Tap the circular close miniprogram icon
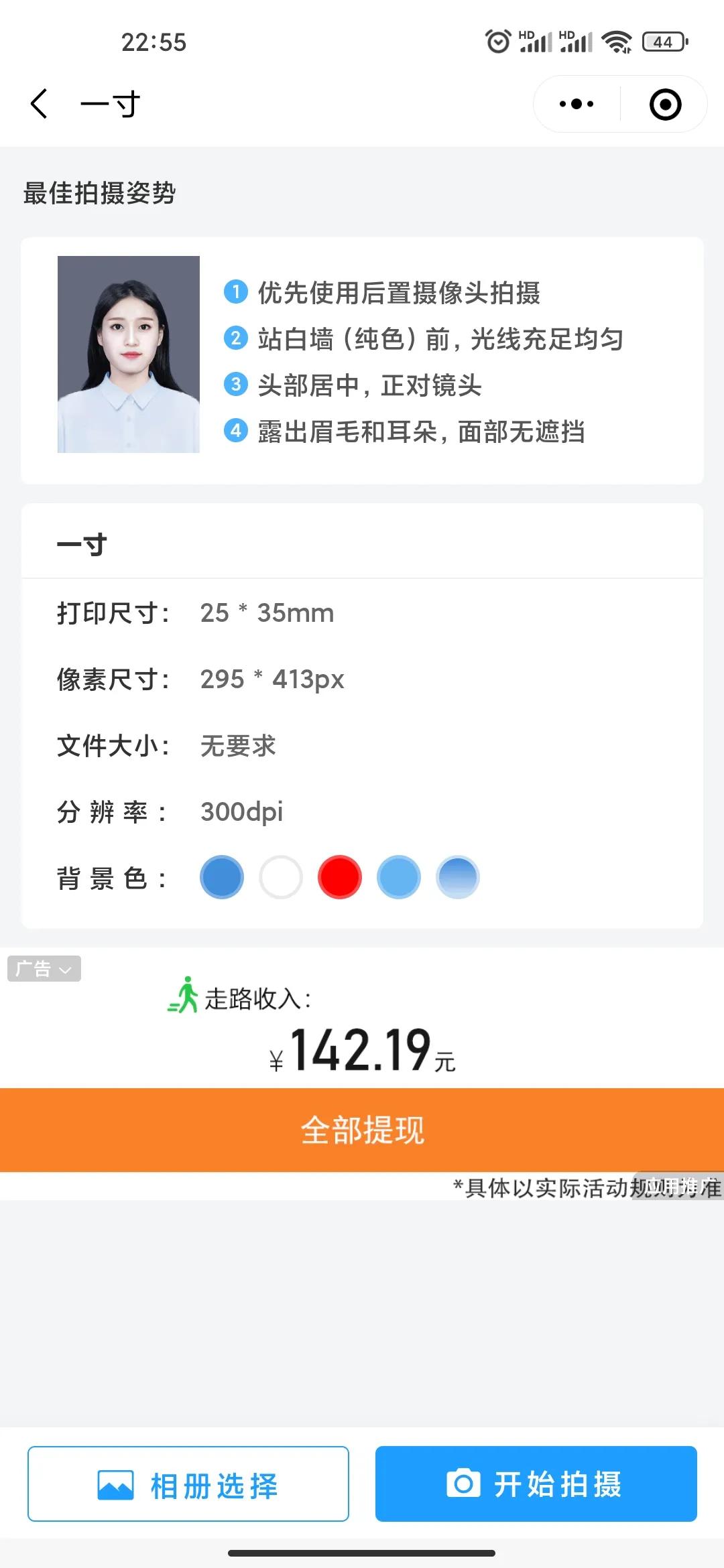724x1568 pixels. (x=664, y=104)
